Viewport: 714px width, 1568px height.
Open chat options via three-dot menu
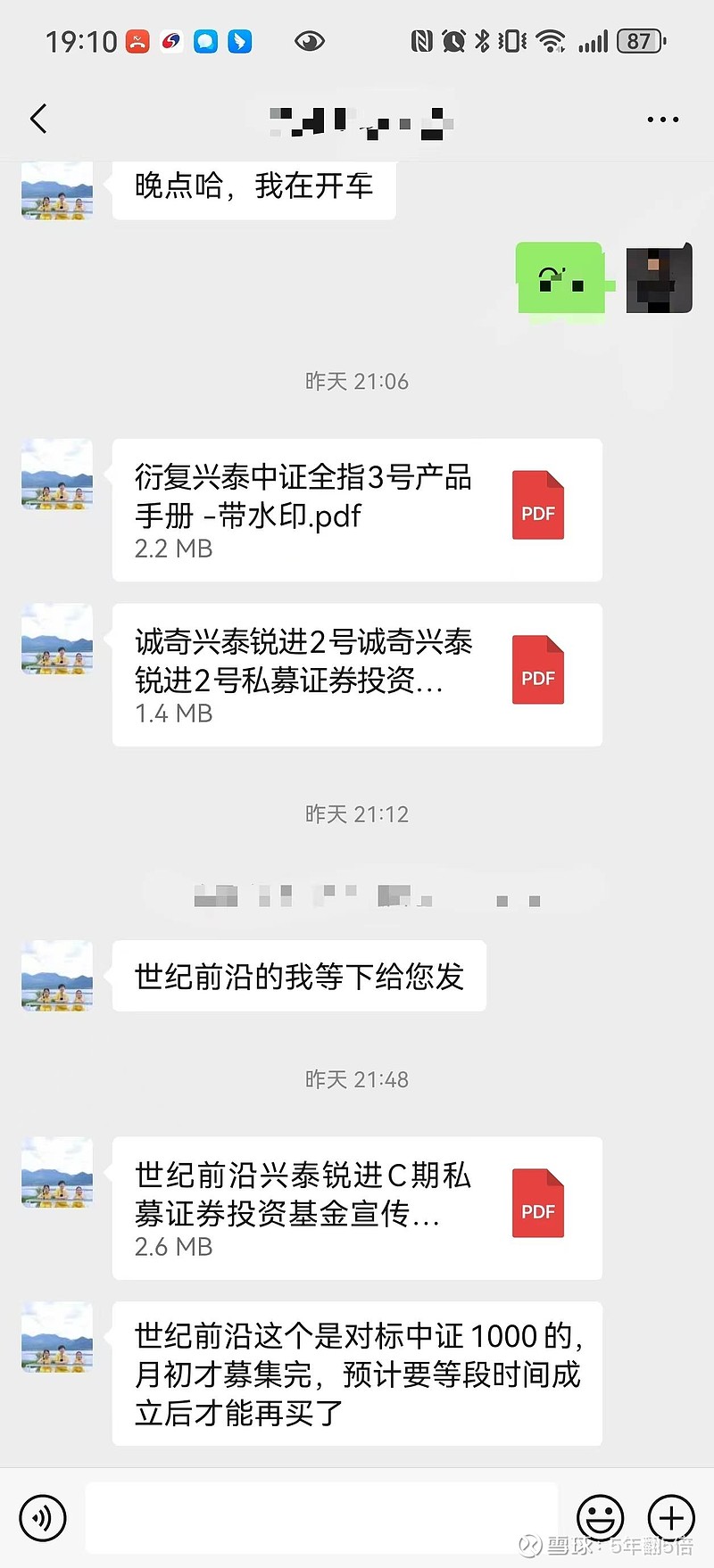pyautogui.click(x=662, y=118)
